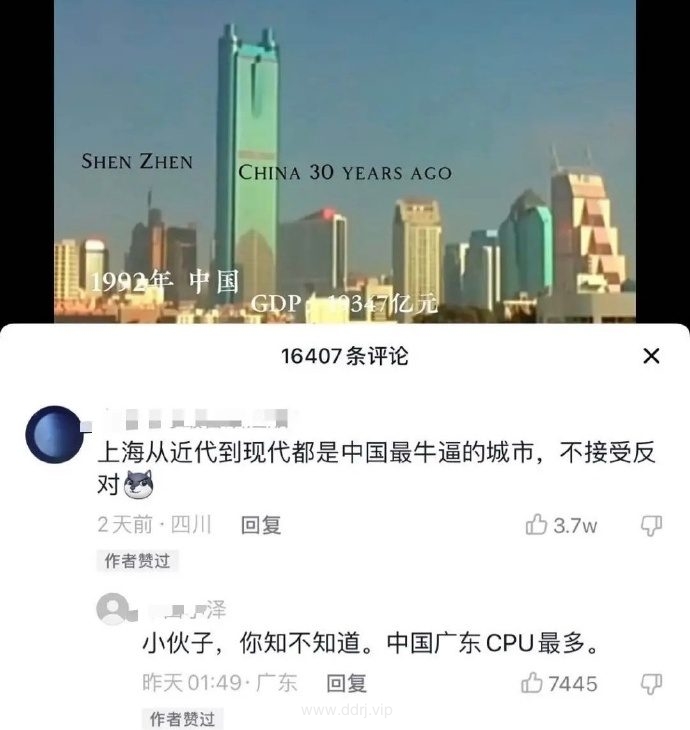Like the comment about 上海
690x730 pixels.
click(537, 525)
